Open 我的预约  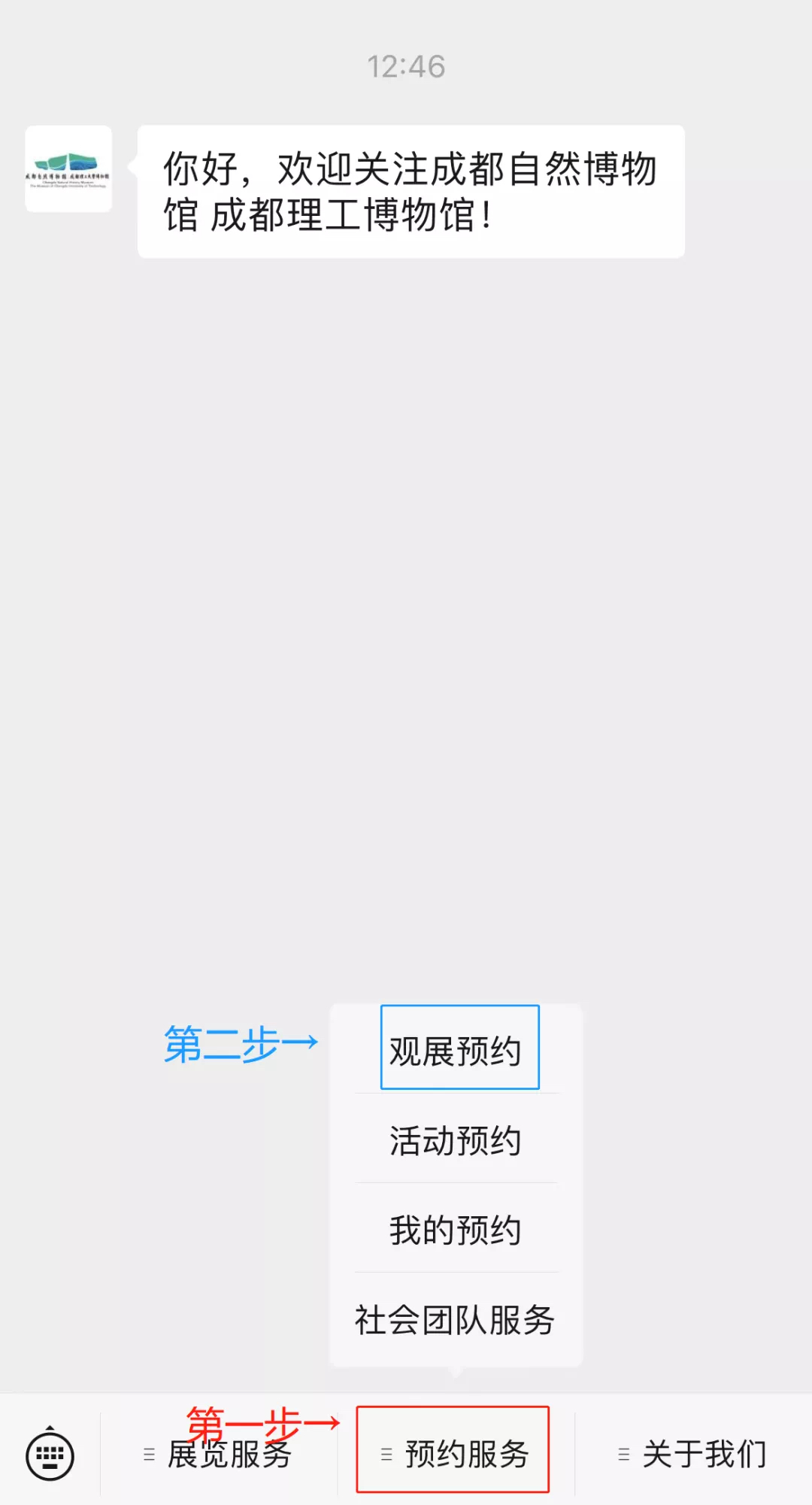[x=456, y=1230]
